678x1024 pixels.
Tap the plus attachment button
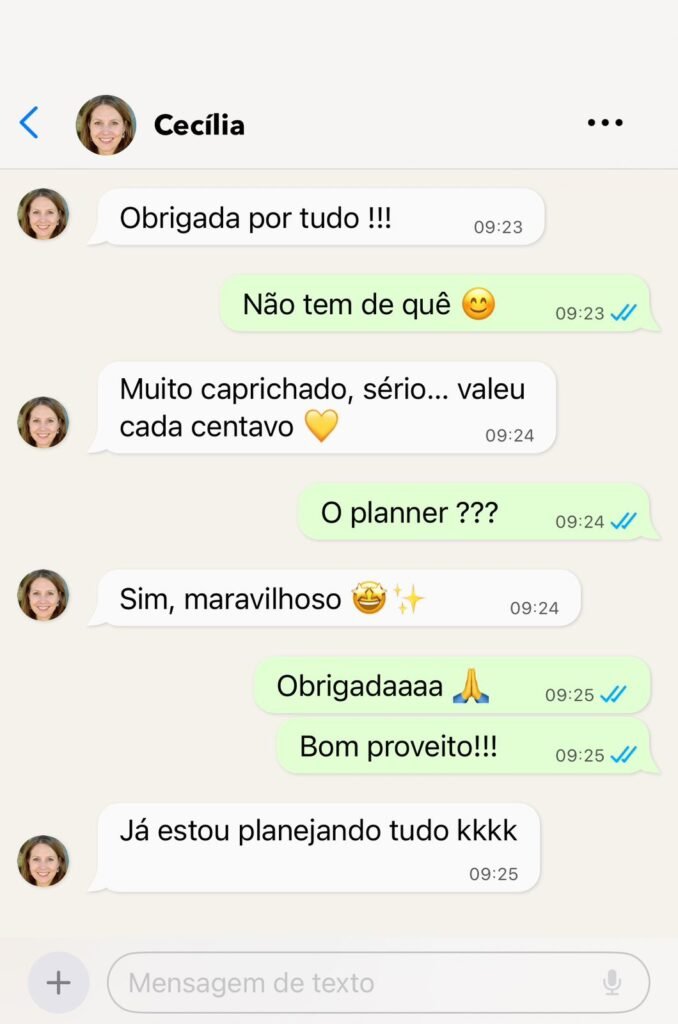58,983
